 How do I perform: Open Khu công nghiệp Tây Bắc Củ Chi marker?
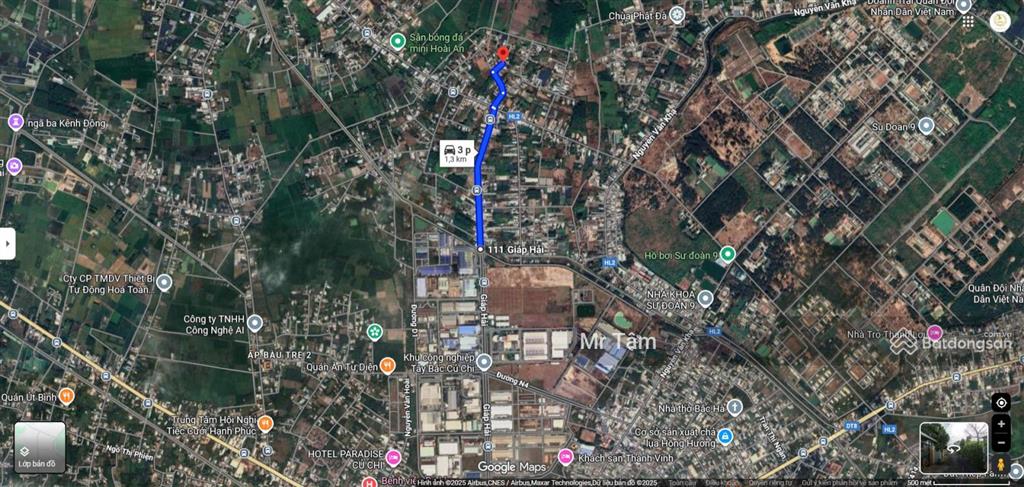(484, 361)
